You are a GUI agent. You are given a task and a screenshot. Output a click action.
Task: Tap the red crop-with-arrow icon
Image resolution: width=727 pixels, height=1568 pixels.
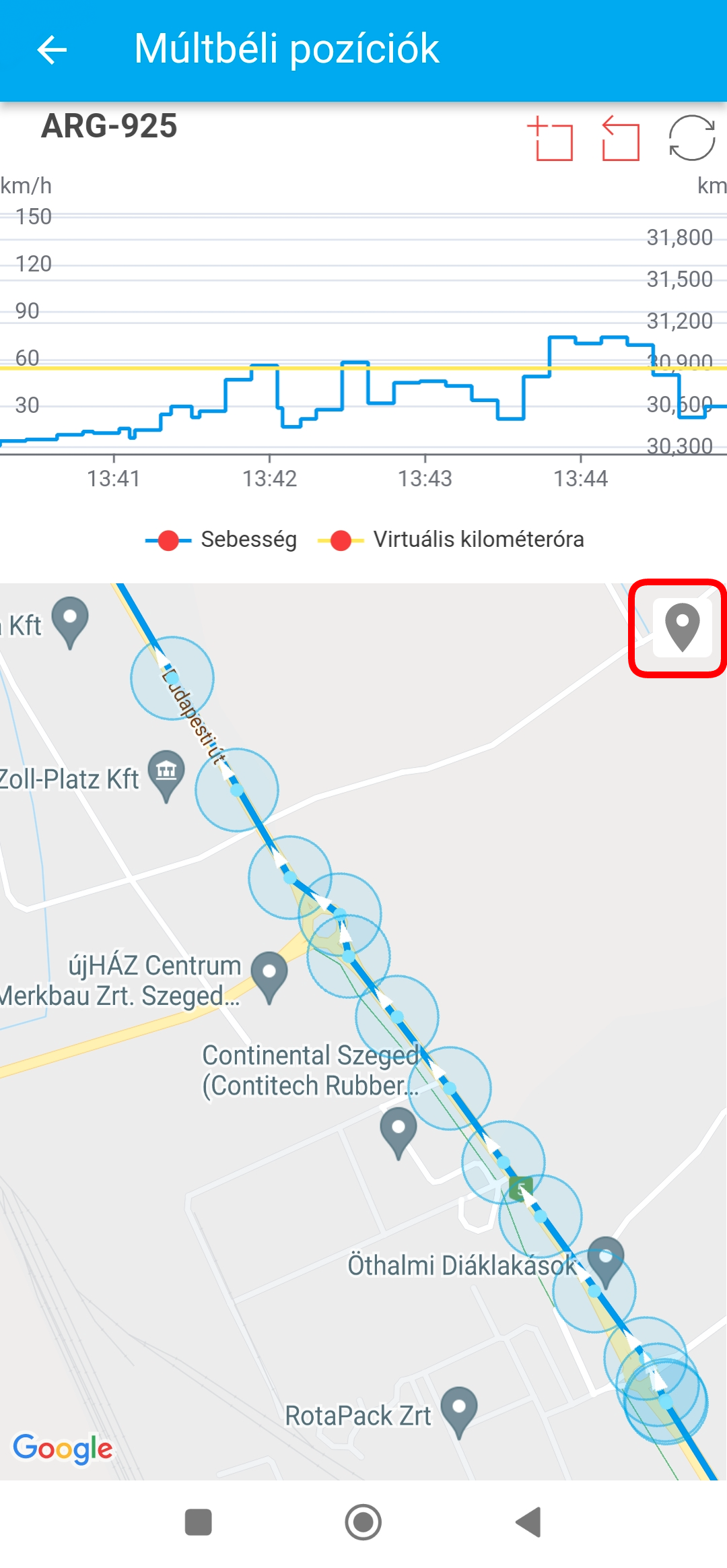coord(621,139)
